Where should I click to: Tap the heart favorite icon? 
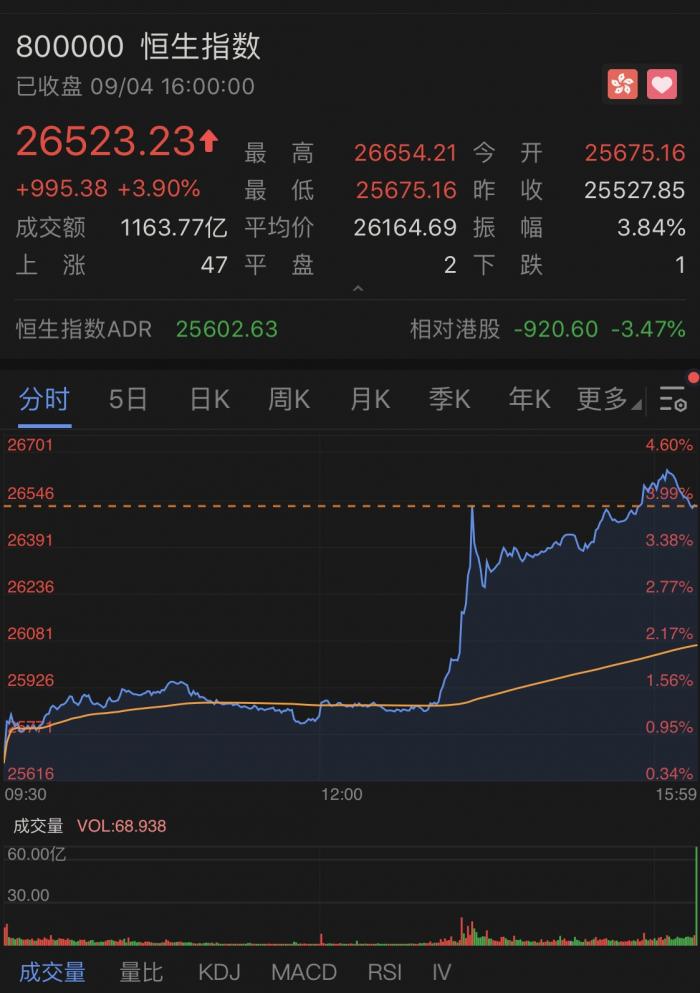click(662, 84)
